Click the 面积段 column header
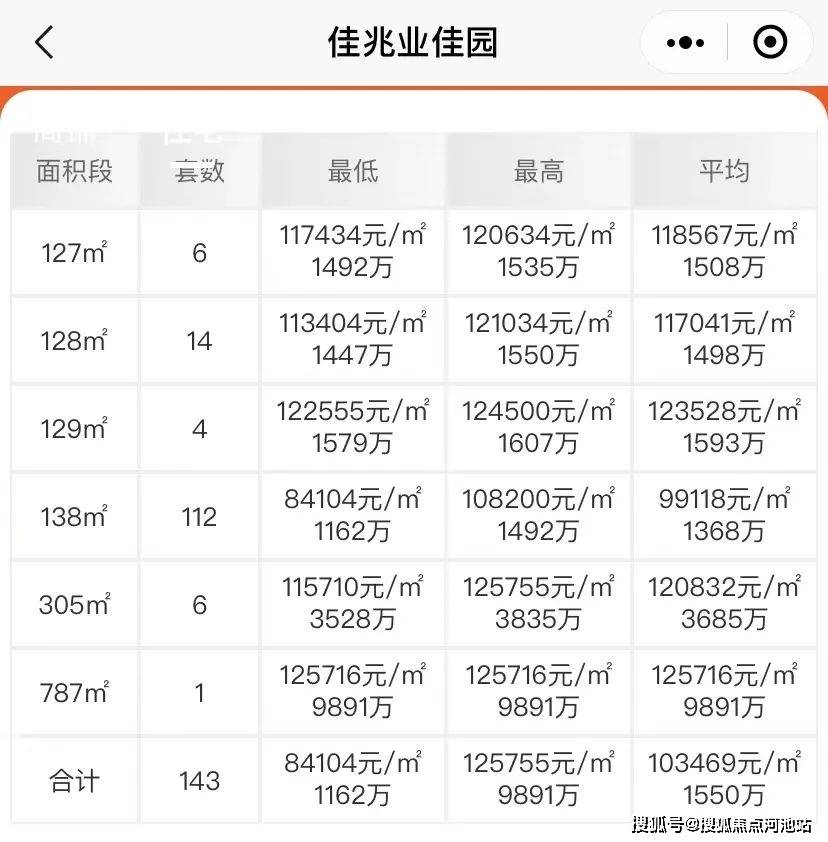 tap(73, 171)
